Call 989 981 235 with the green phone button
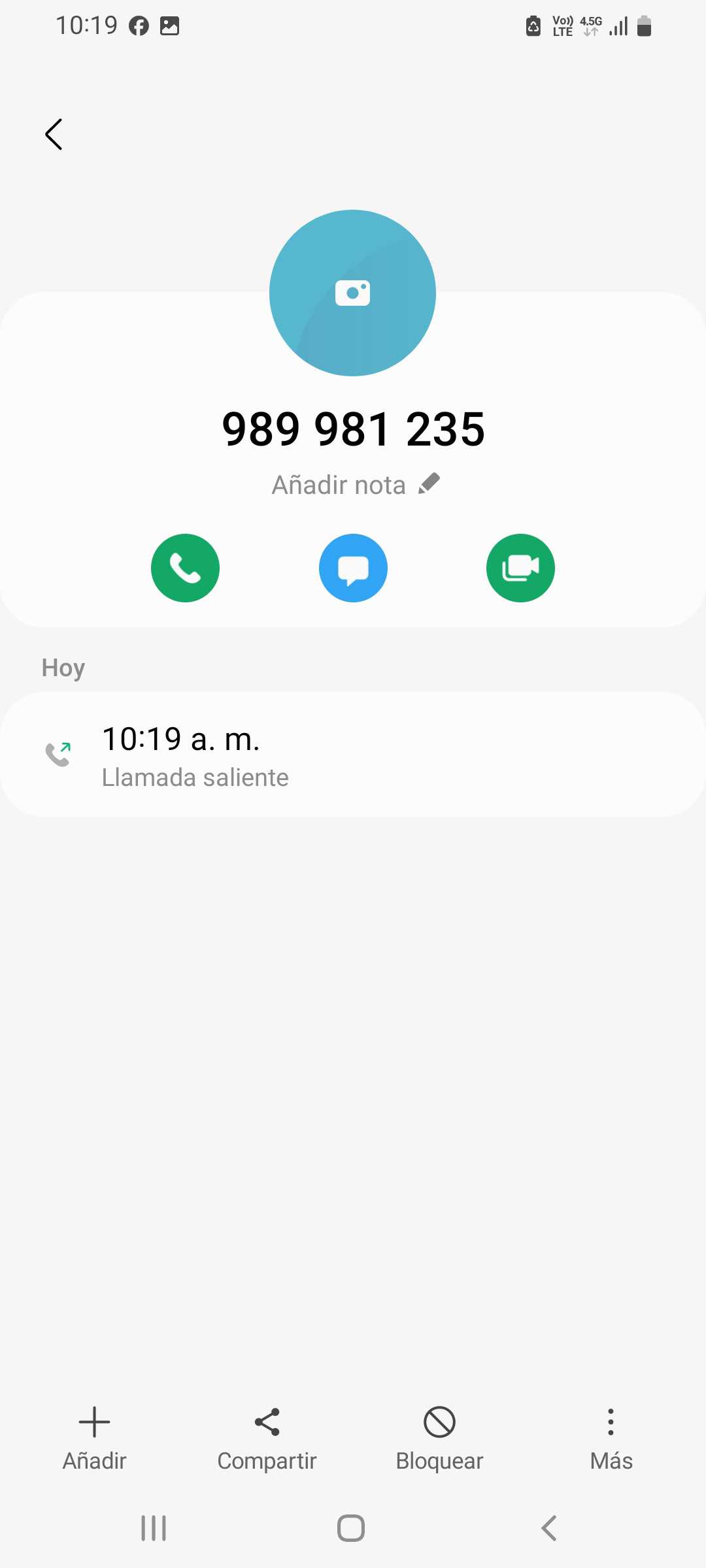Image resolution: width=706 pixels, height=1568 pixels. [x=185, y=568]
